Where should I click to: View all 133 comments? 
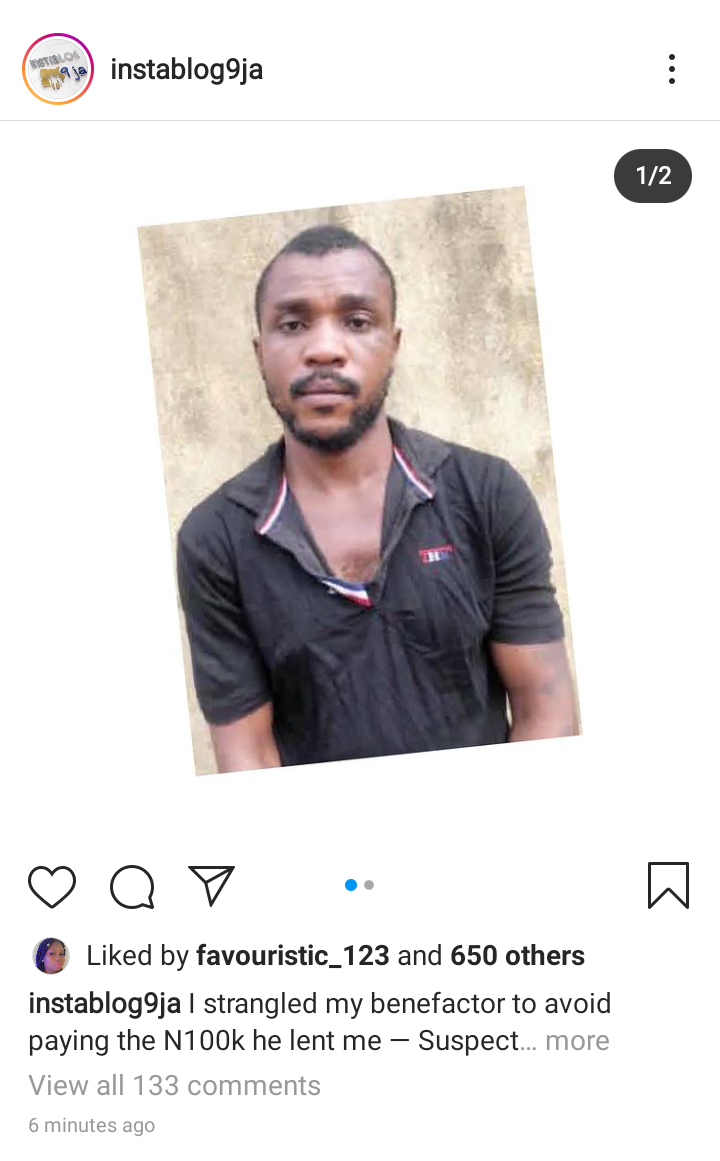pyautogui.click(x=174, y=1085)
